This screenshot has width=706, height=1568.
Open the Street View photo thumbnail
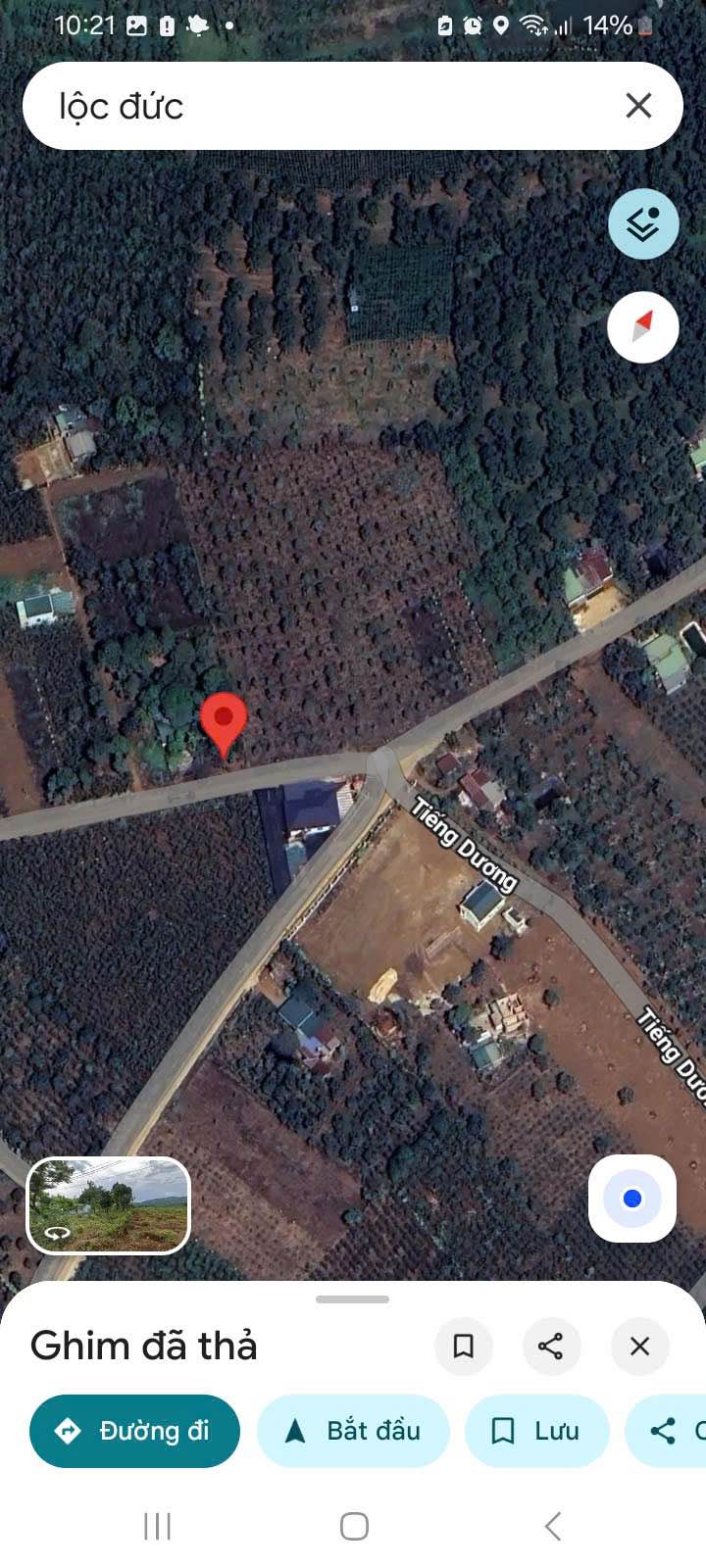[x=108, y=1205]
